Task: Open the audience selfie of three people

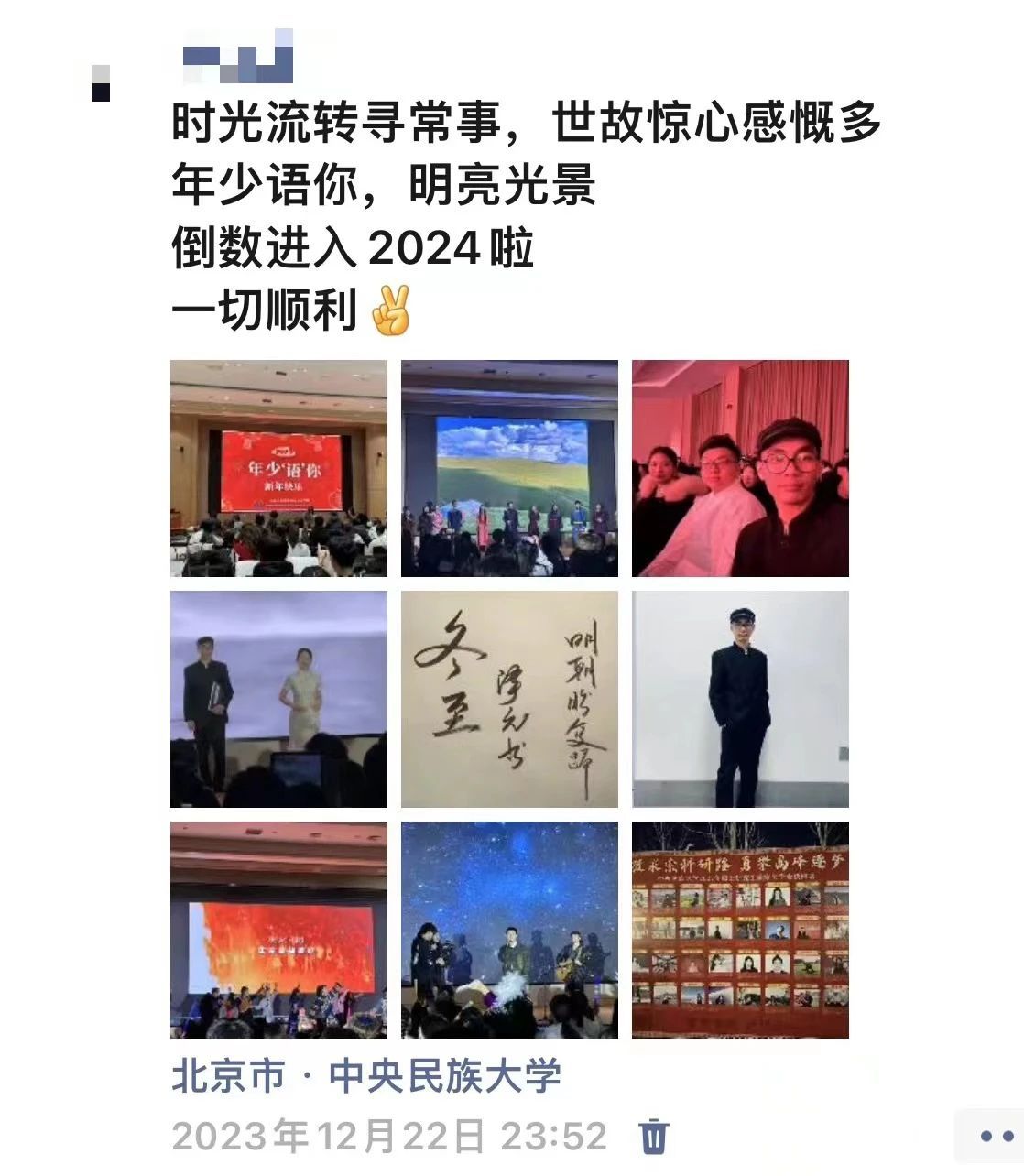Action: 740,468
